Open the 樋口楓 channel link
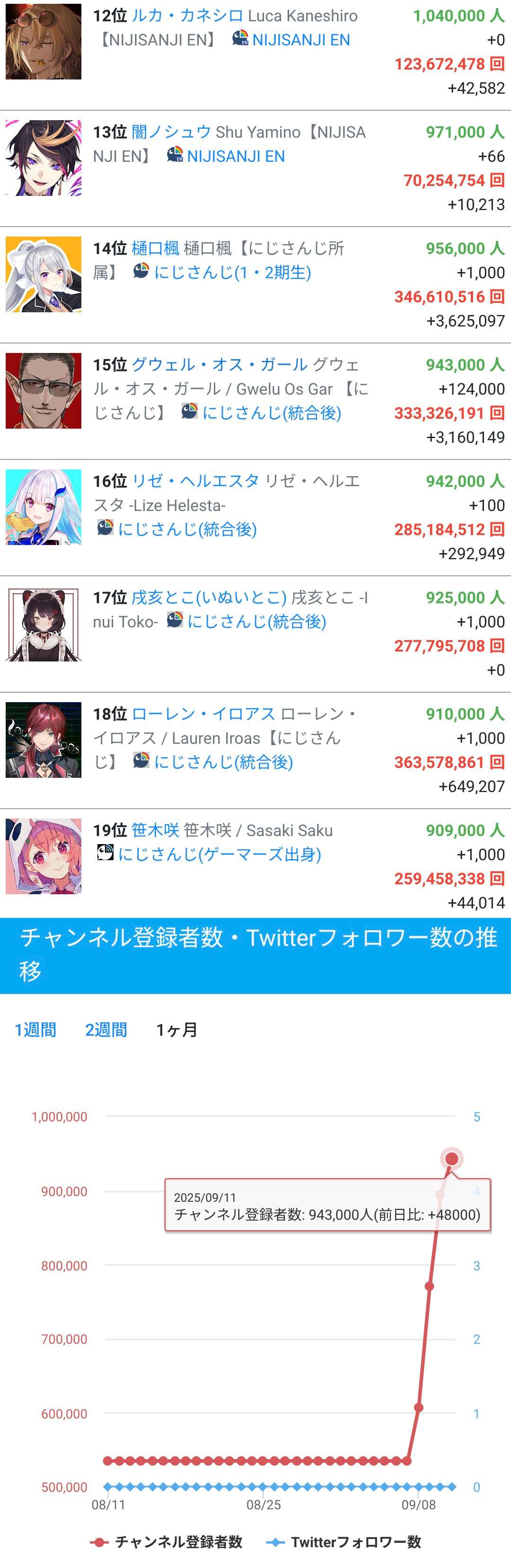 pos(155,248)
